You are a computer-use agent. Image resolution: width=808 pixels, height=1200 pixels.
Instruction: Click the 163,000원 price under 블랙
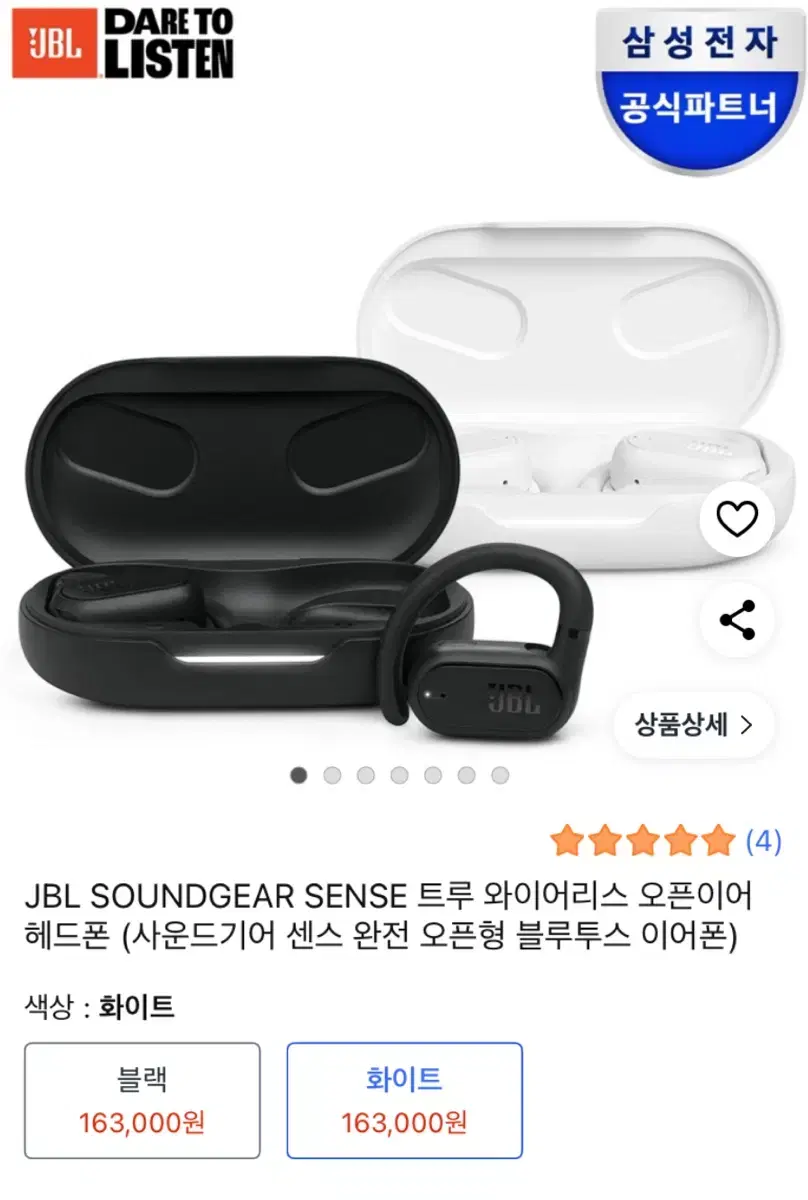(141, 1118)
